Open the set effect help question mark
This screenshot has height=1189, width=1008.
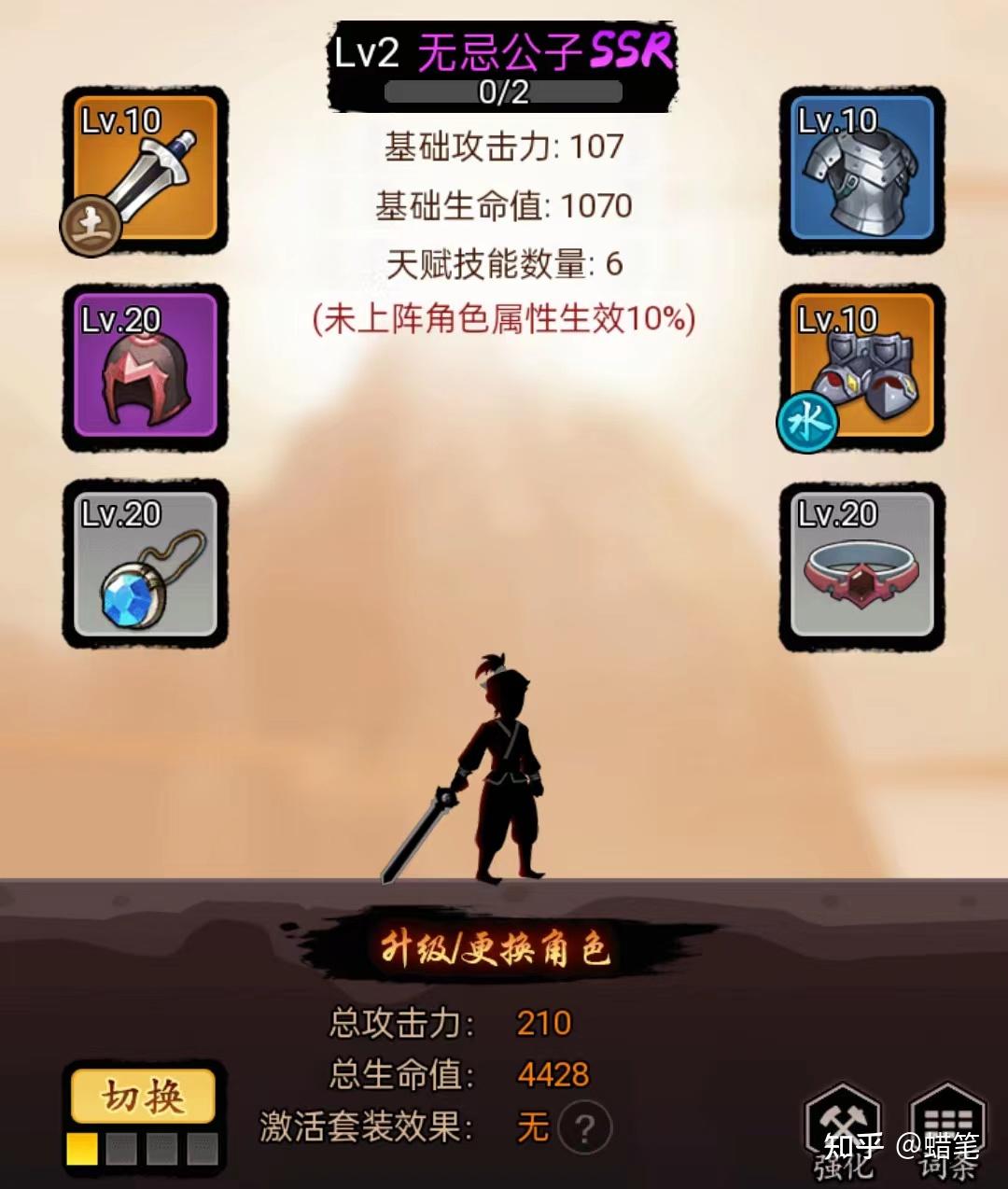click(585, 1129)
